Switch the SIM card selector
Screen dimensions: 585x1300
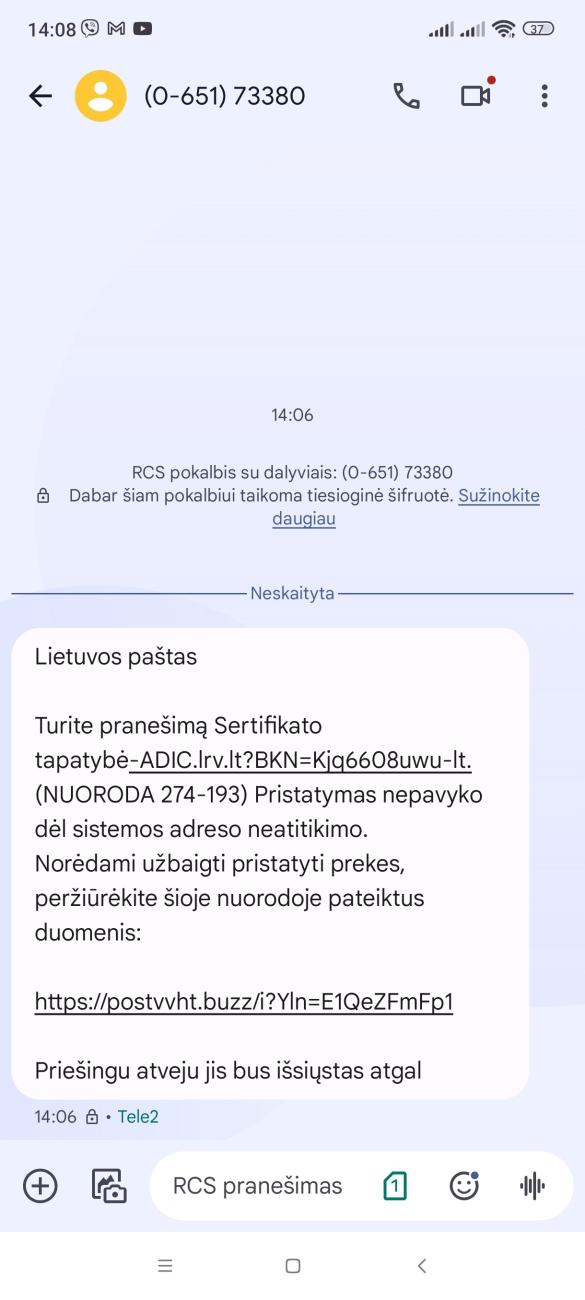point(395,1186)
